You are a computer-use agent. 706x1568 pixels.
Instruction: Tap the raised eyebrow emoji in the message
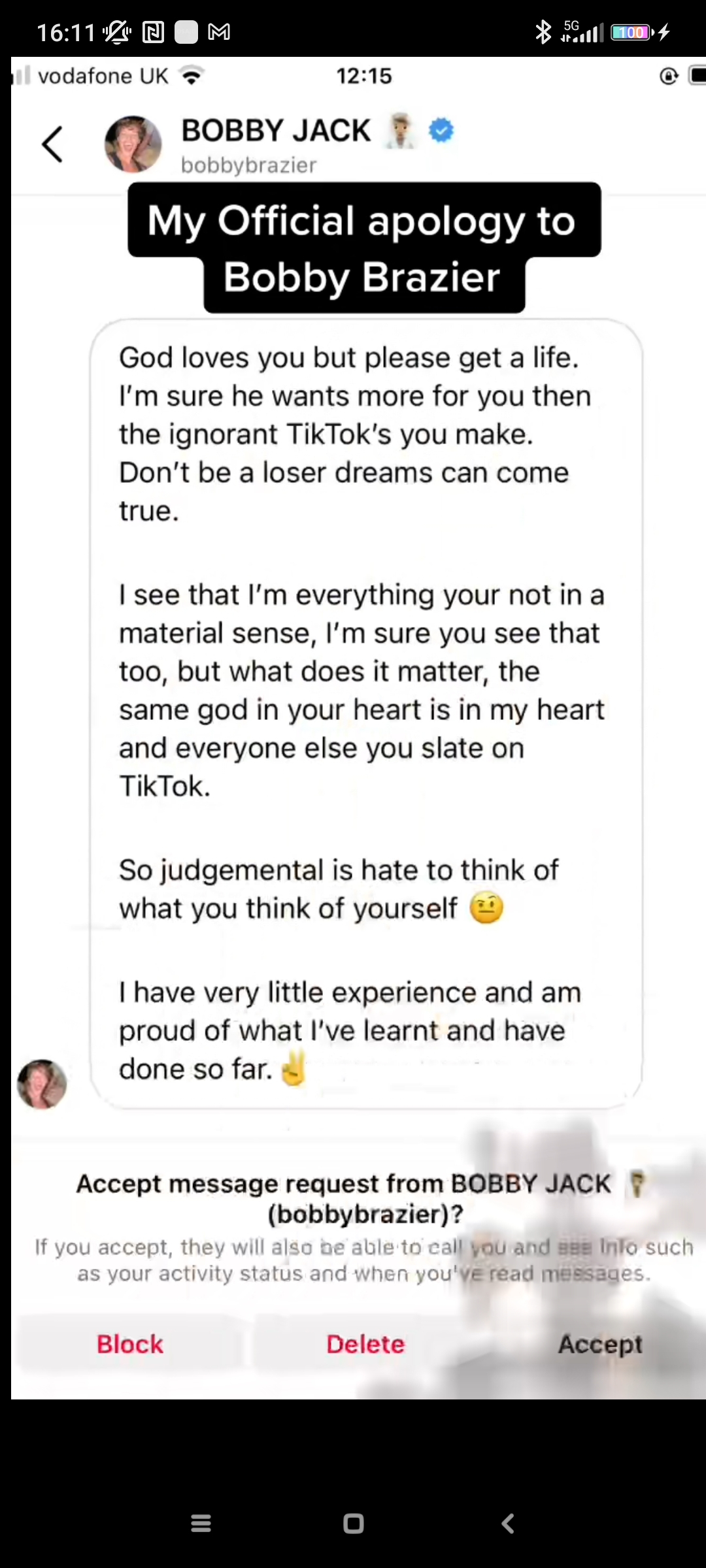coord(486,907)
